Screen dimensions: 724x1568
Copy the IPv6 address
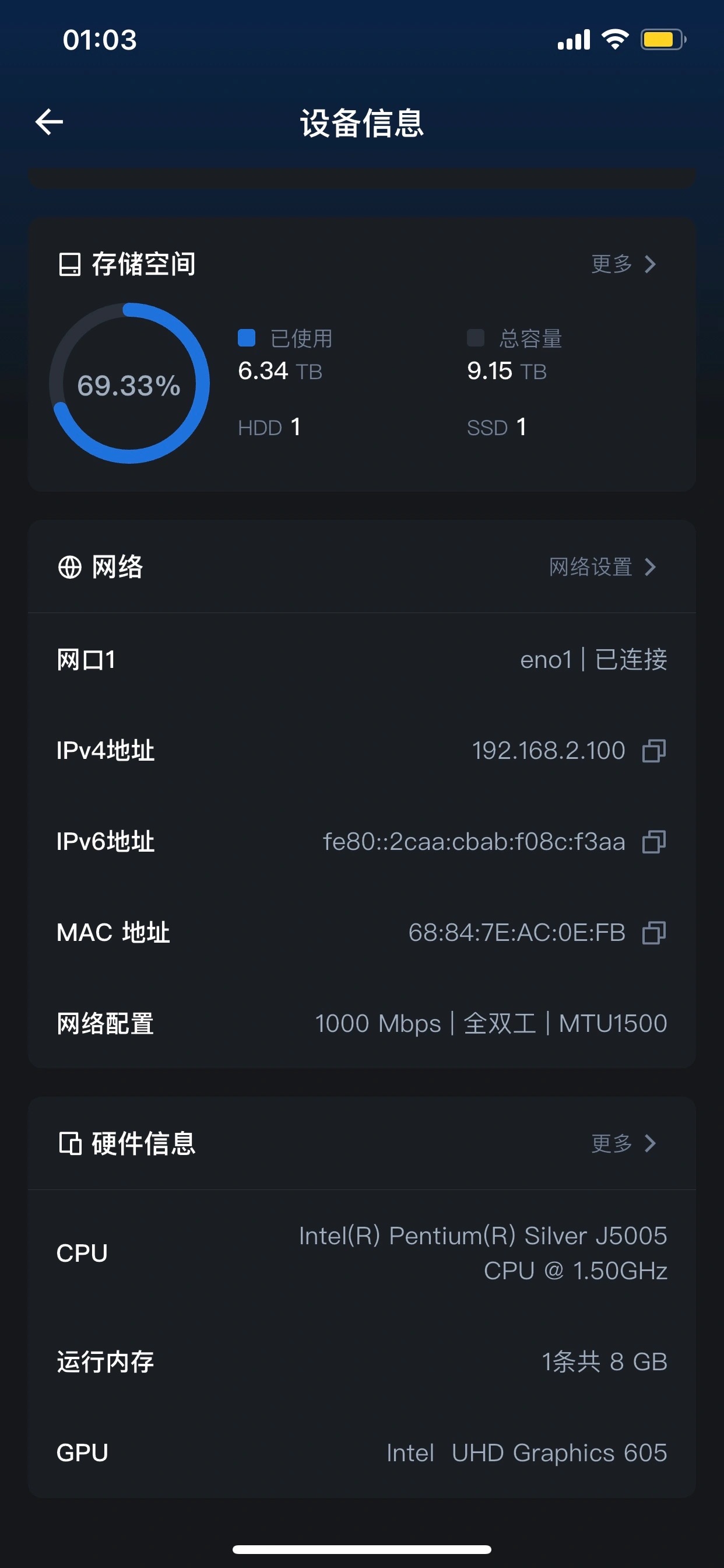(x=654, y=842)
